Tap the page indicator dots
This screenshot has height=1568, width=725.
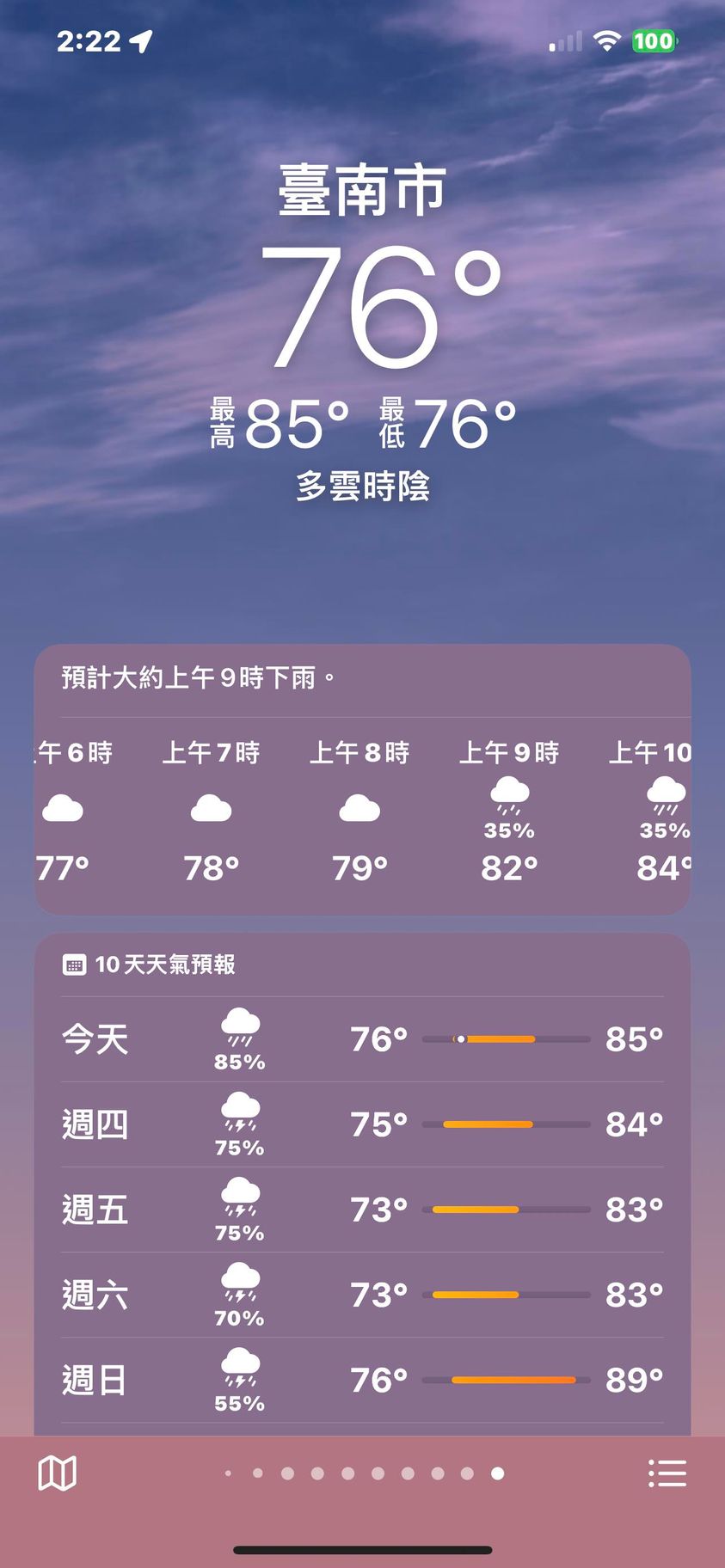coord(362,1473)
